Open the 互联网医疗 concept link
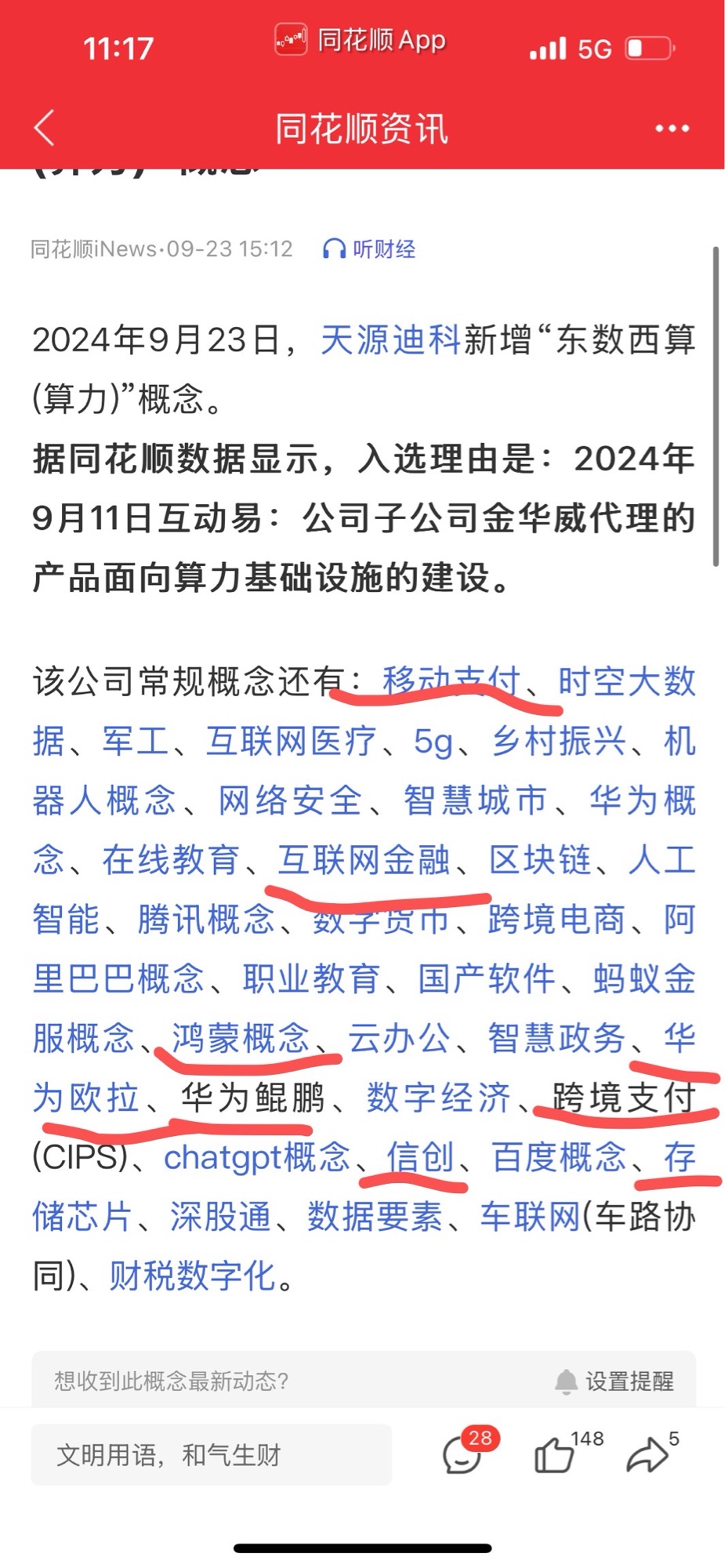Viewport: 725px width, 1568px height. pyautogui.click(x=291, y=742)
